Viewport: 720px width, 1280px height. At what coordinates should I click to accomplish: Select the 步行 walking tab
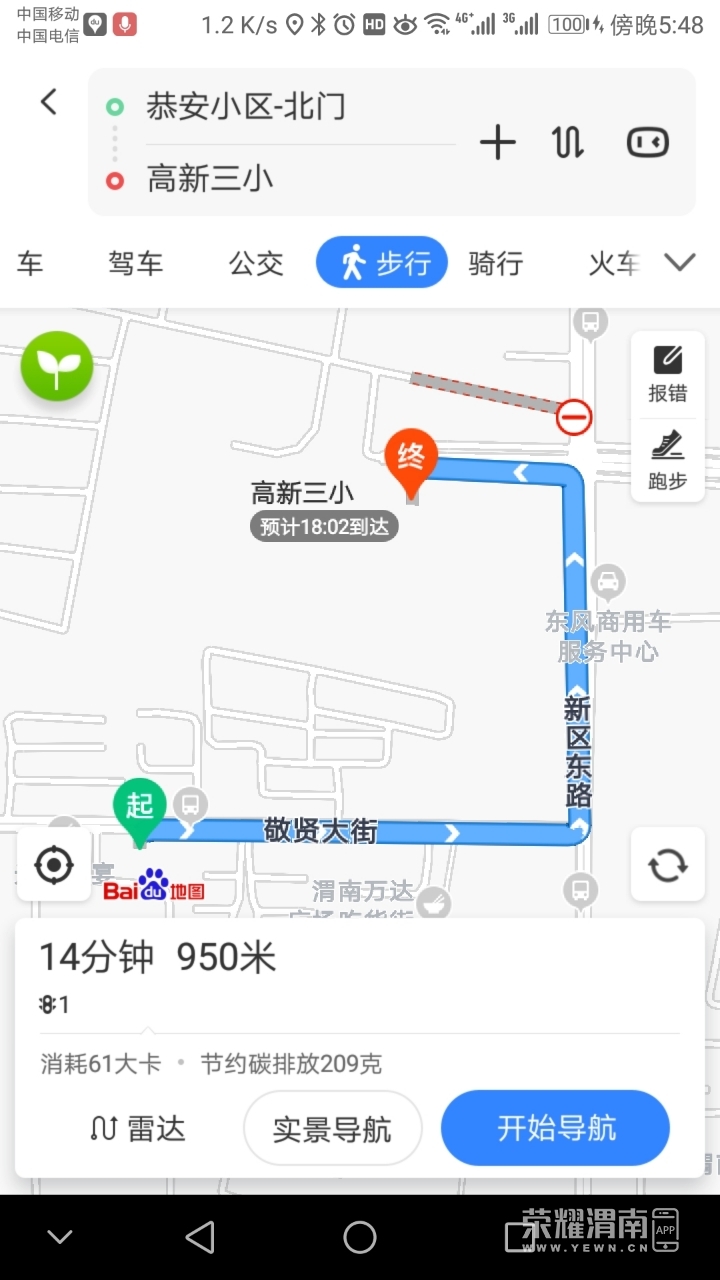coord(382,264)
